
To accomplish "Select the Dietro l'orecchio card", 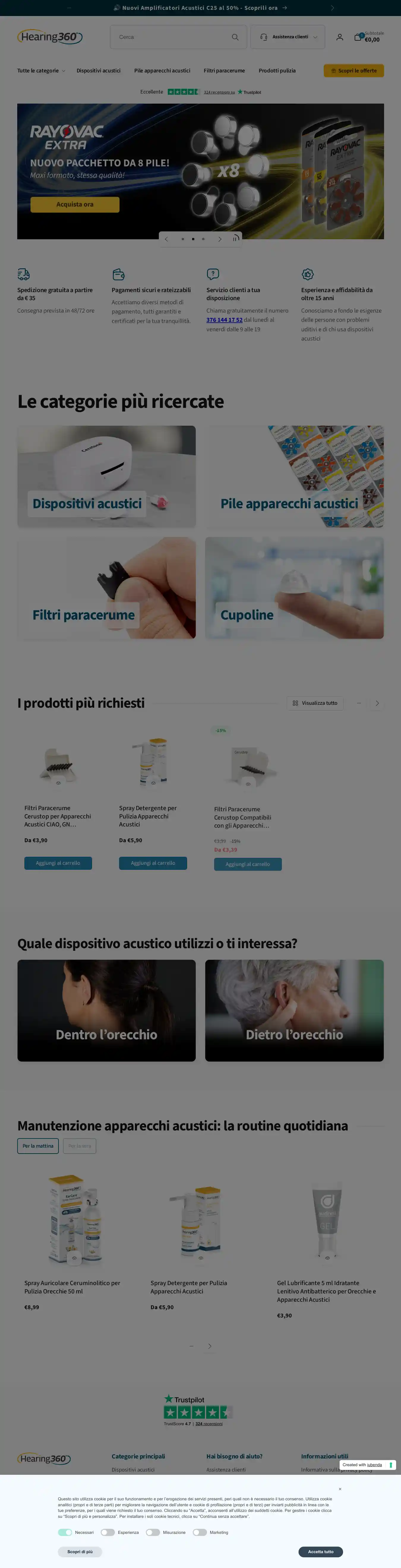I will click(x=294, y=1011).
